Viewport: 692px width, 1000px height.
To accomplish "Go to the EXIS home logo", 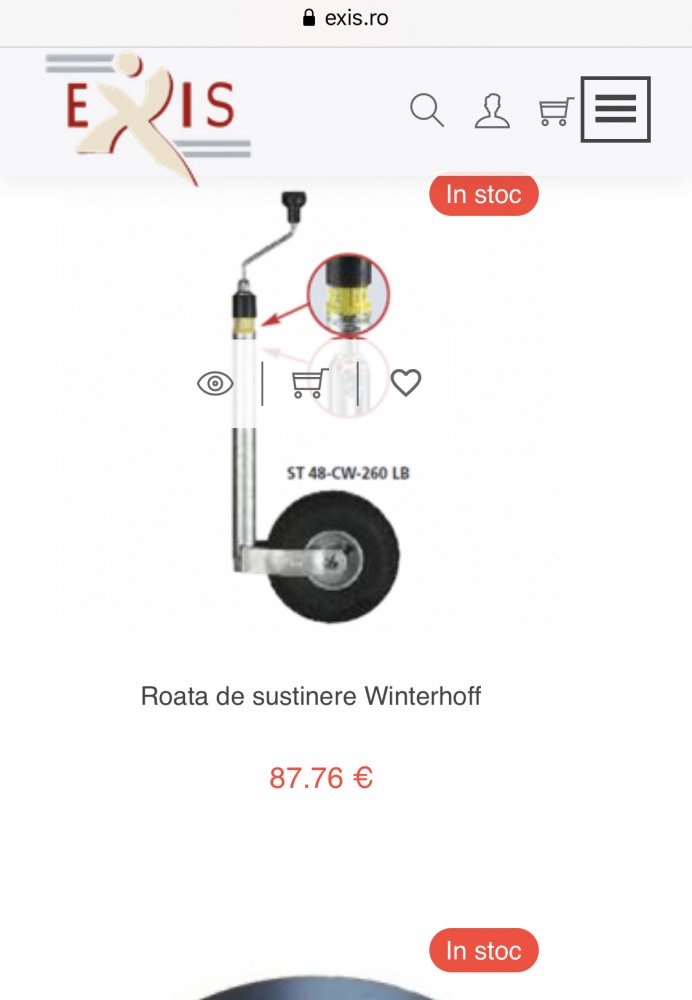I will click(x=149, y=115).
